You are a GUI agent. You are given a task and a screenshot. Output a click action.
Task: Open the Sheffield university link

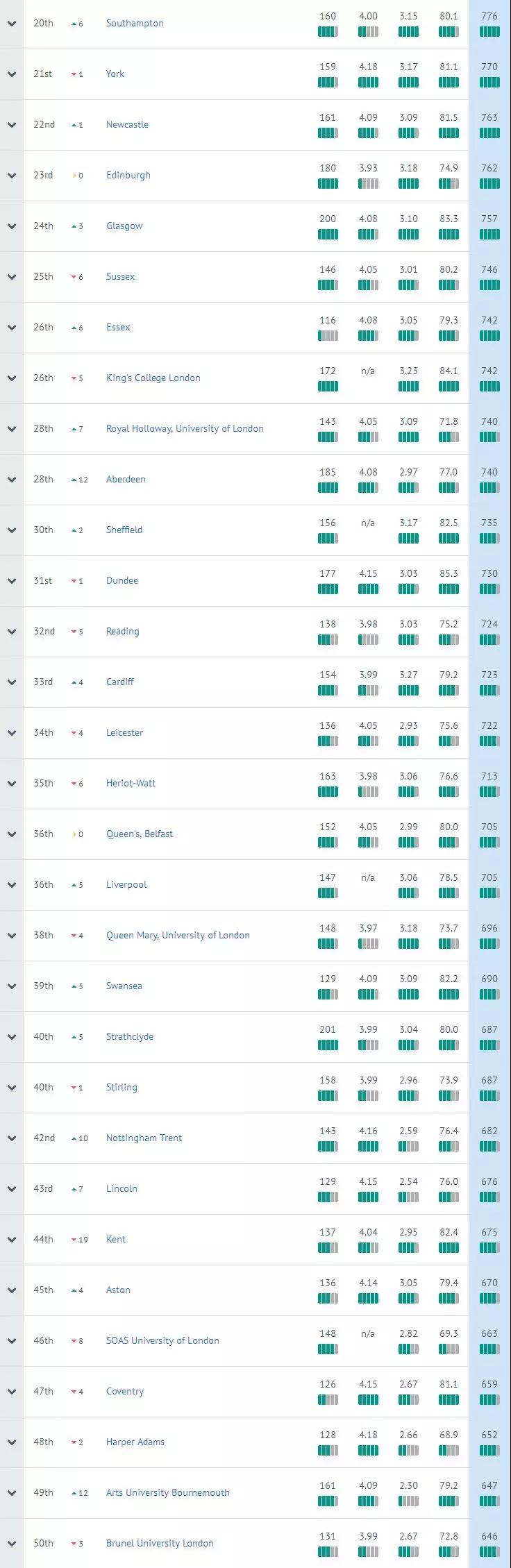coord(124,530)
